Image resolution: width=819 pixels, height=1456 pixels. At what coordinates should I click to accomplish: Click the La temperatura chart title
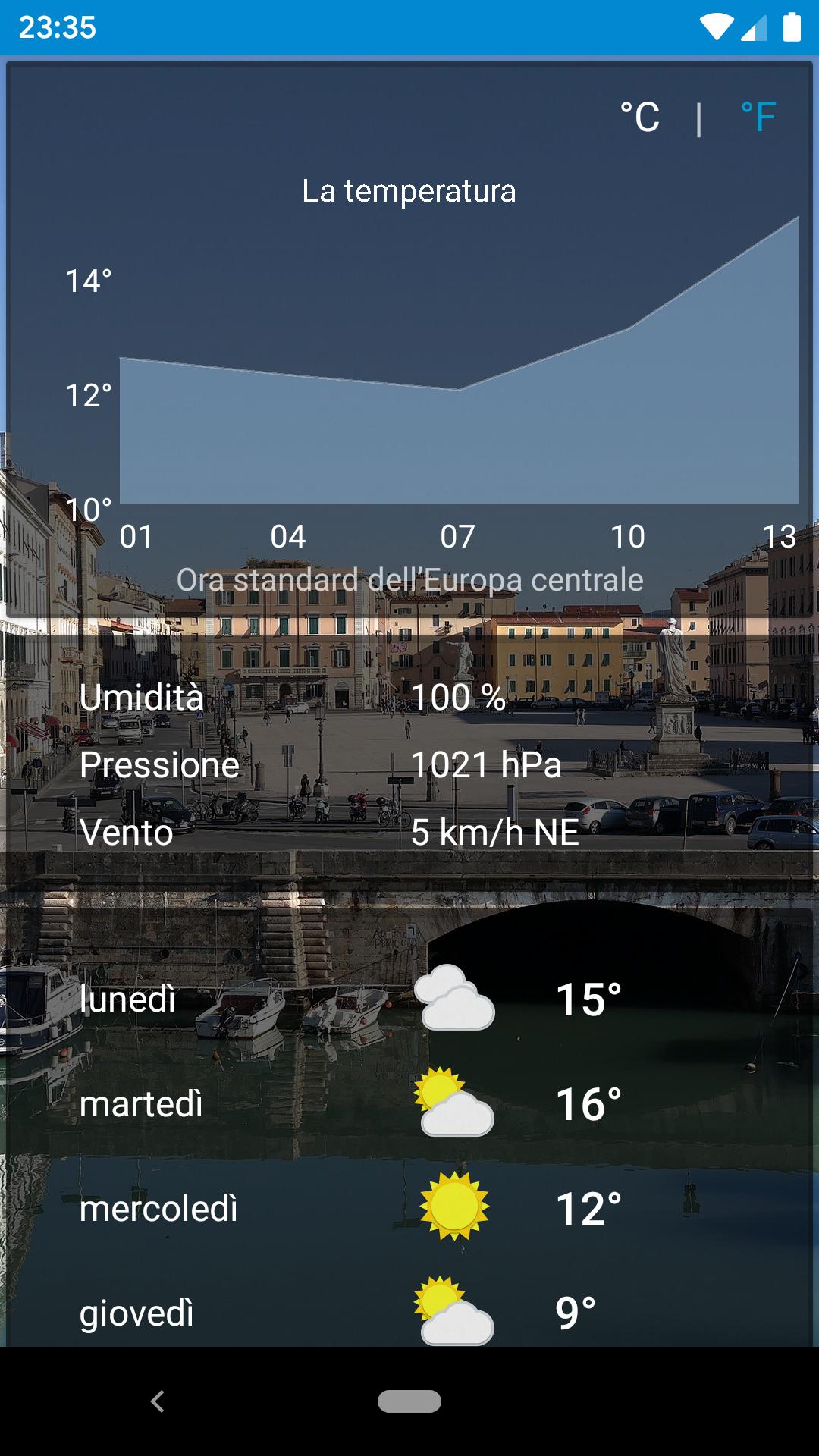click(409, 192)
